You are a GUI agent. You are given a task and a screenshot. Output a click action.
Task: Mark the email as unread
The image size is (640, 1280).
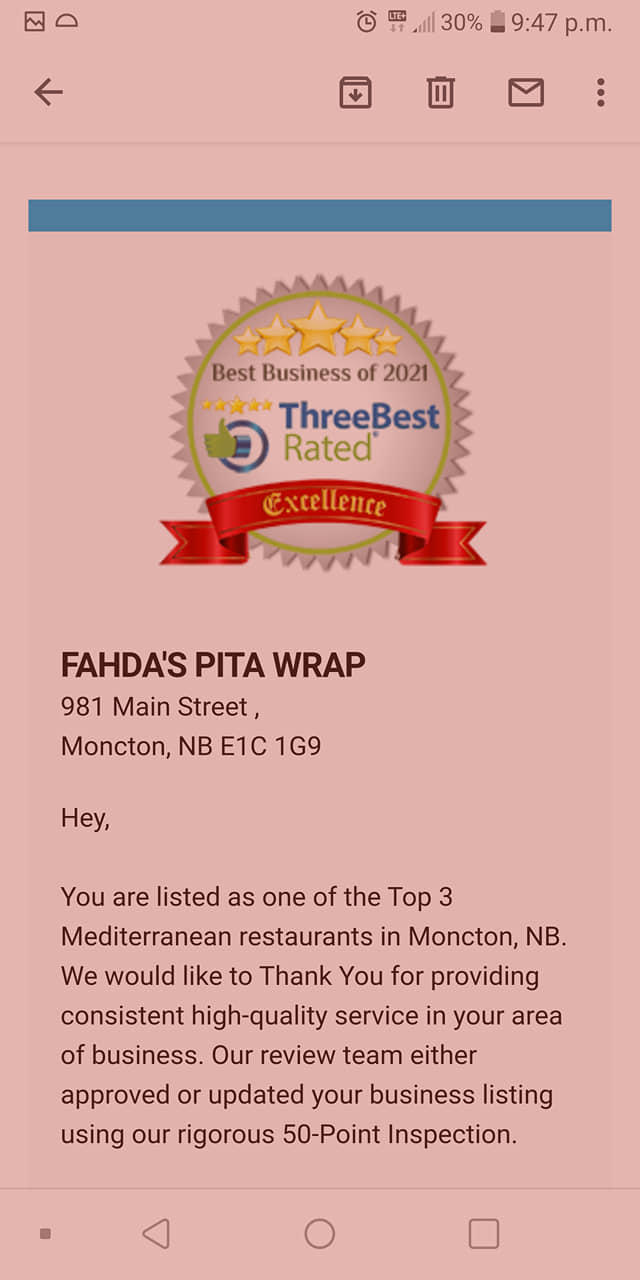tap(526, 93)
